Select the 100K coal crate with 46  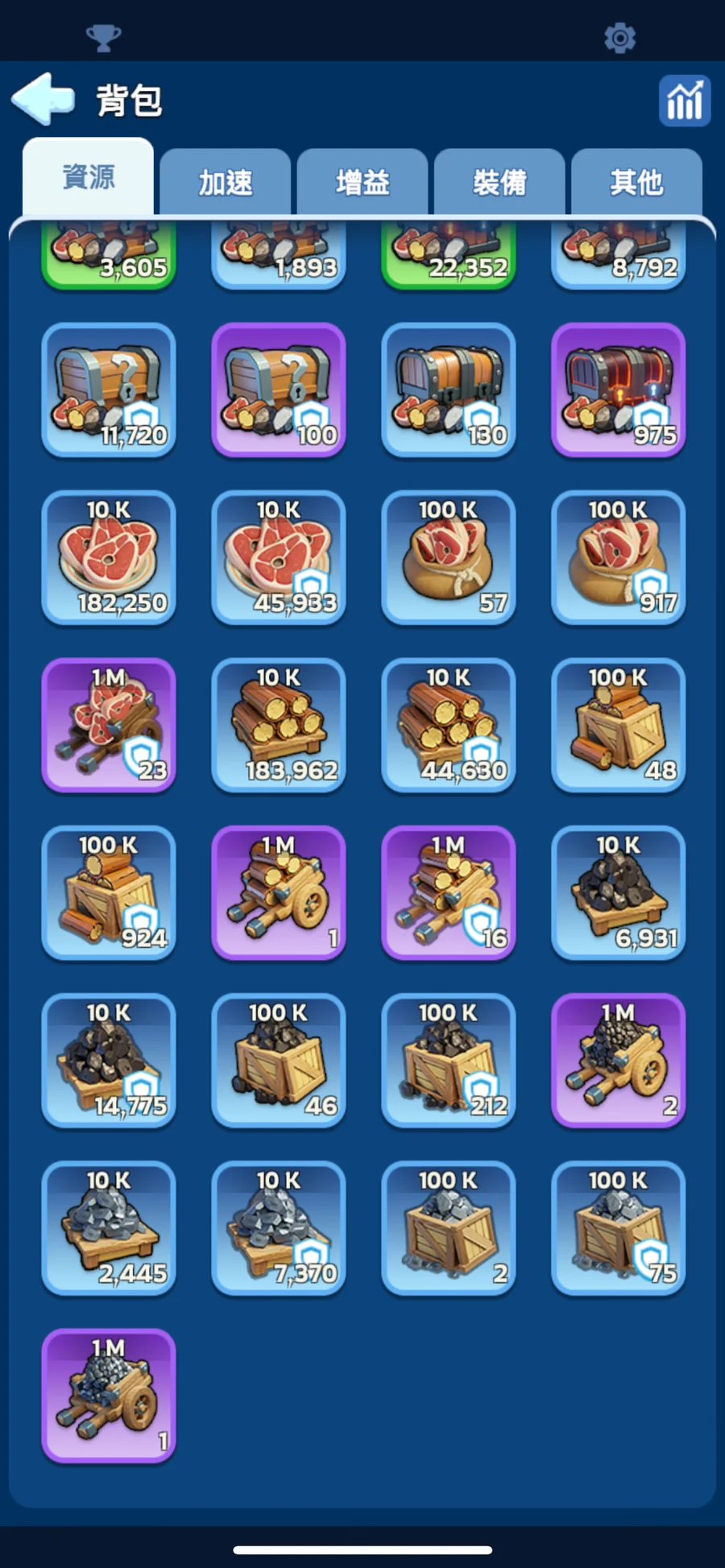tap(279, 1060)
